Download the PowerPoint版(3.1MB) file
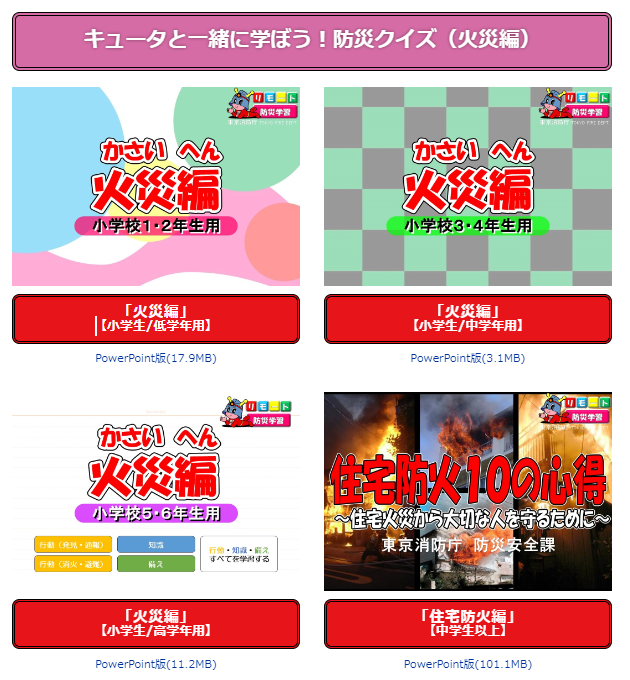 click(468, 358)
